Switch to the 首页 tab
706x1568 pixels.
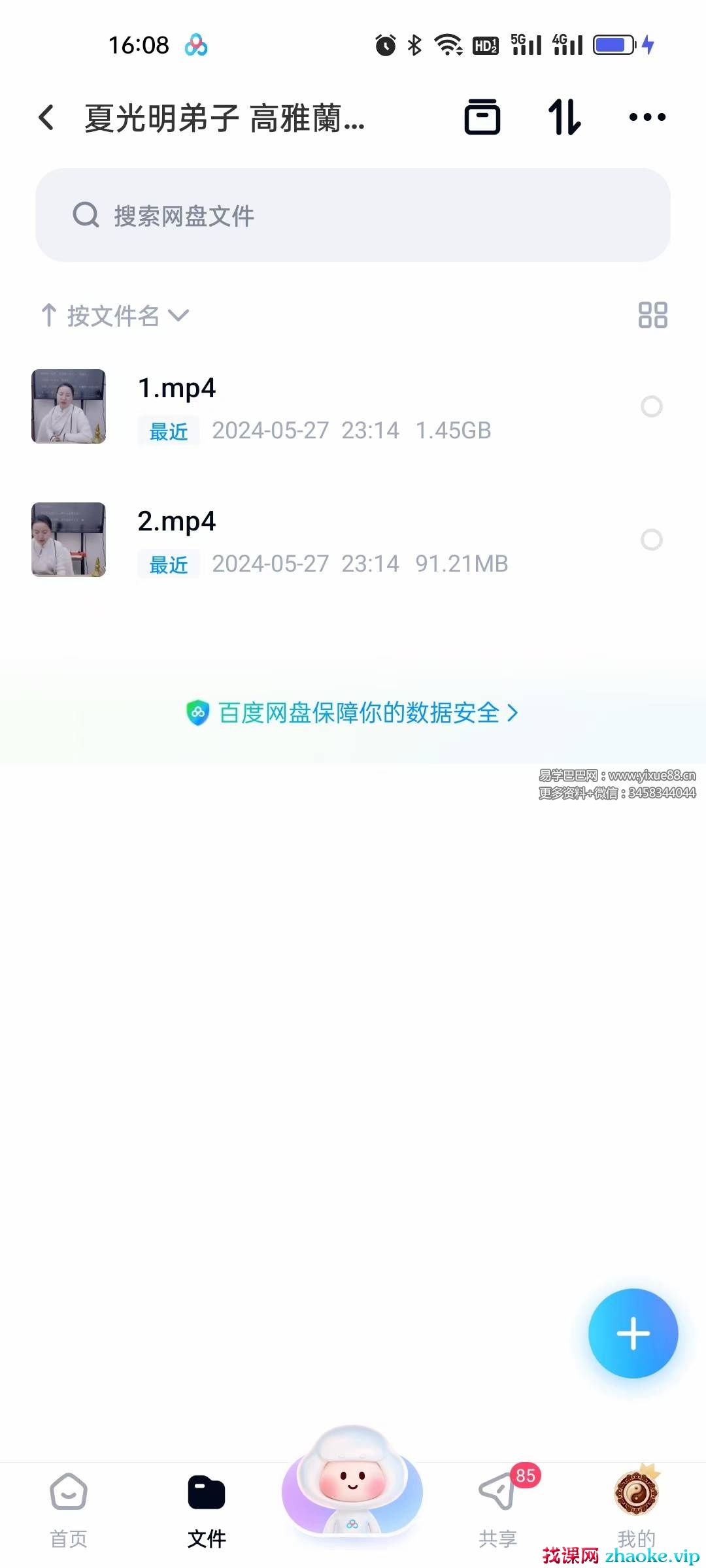[69, 1510]
